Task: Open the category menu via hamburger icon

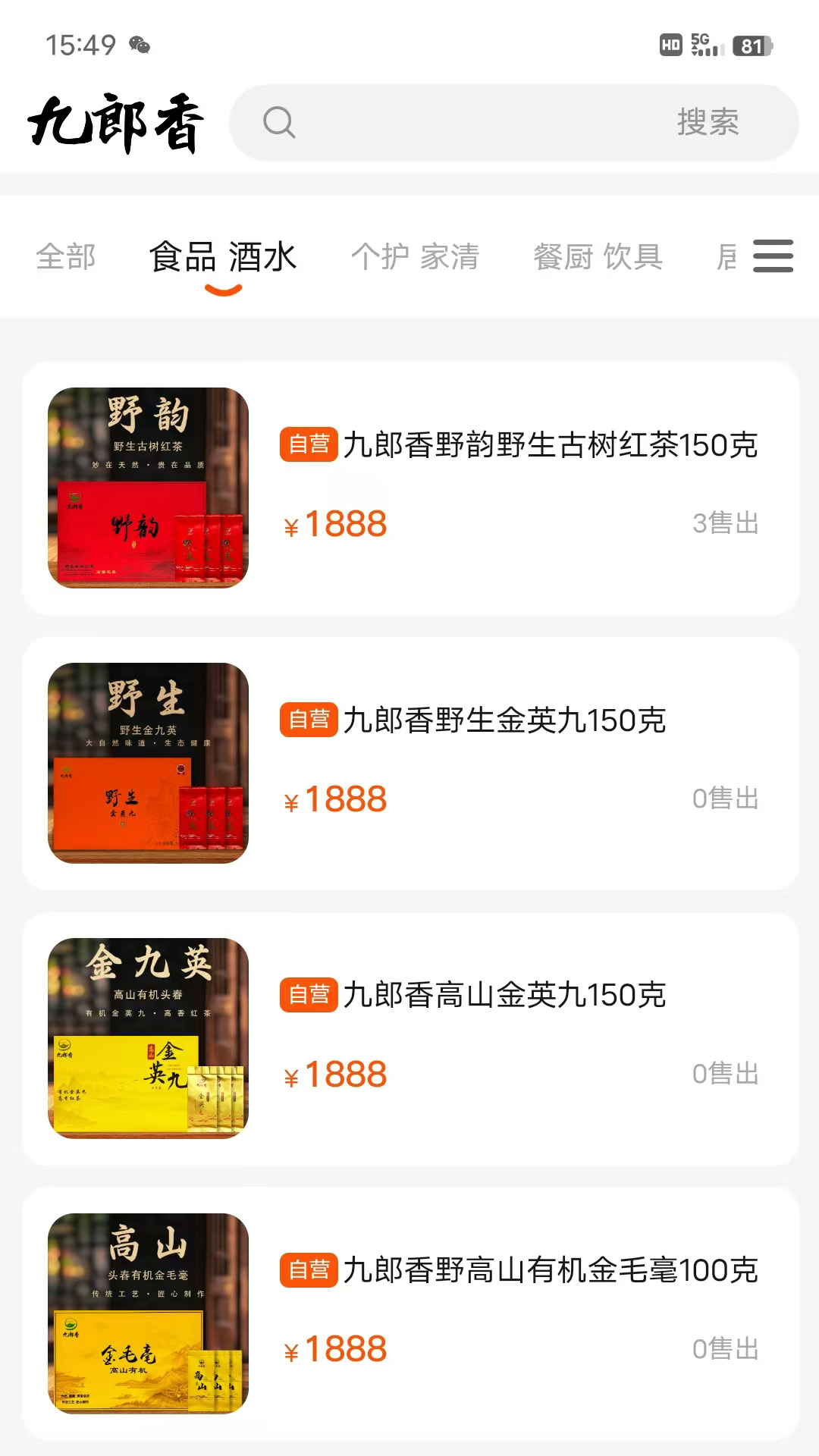Action: point(774,257)
